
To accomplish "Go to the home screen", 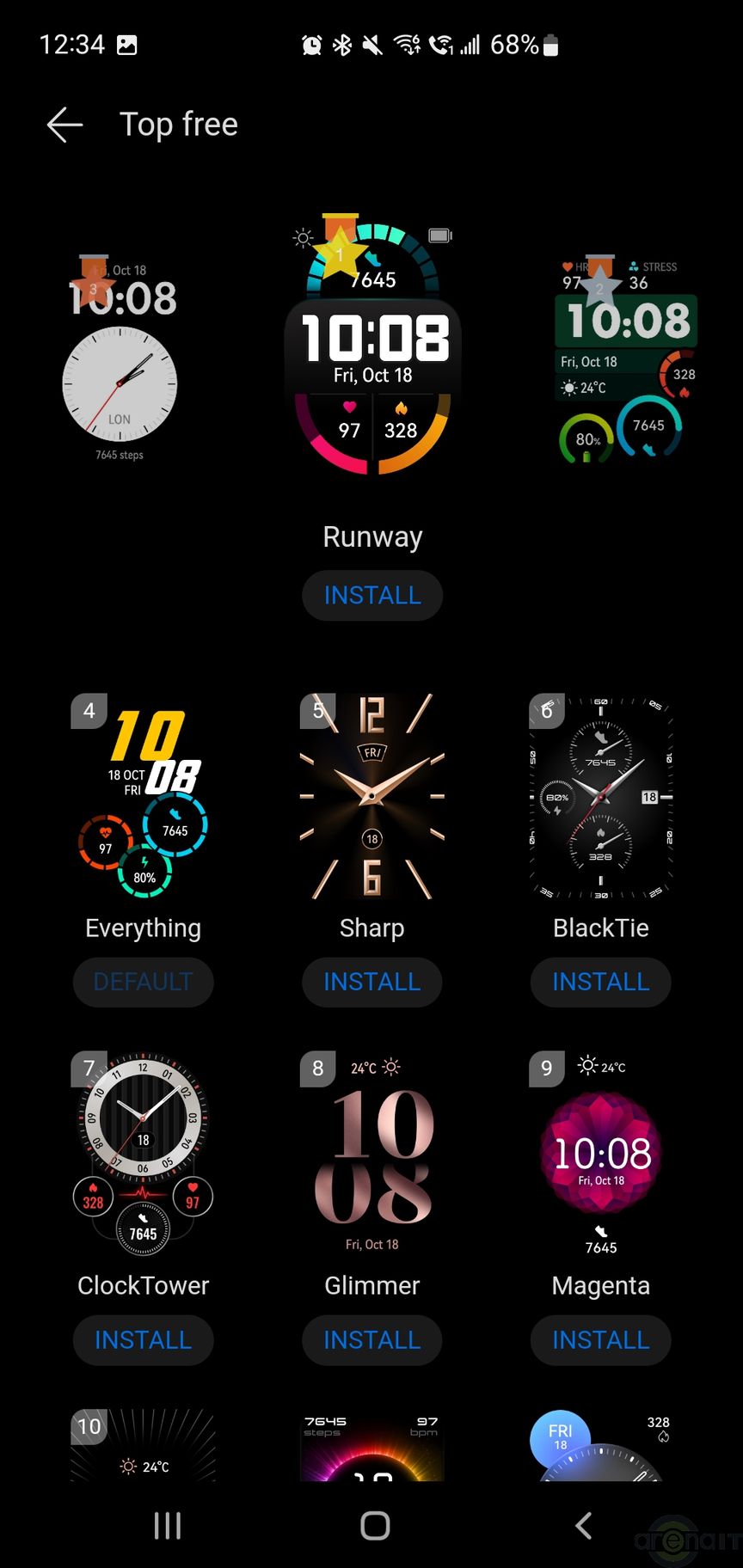I will coord(375,1526).
